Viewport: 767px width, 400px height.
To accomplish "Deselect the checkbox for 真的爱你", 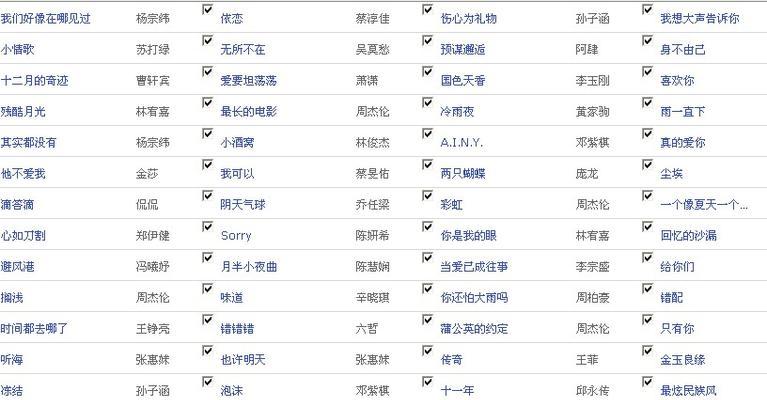I will point(647,133).
